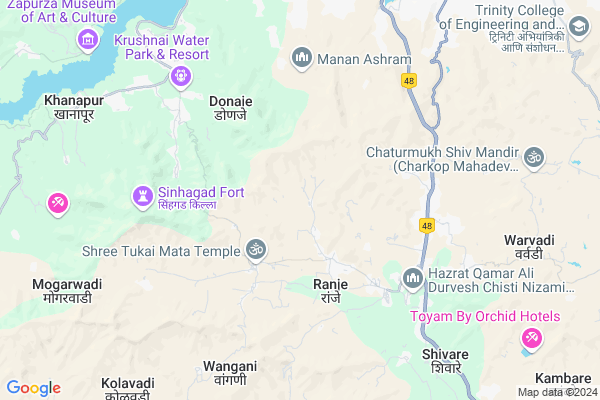Select Hazrat Qamar Ali Durvesh marker
600x400 pixels.
pyautogui.click(x=412, y=276)
